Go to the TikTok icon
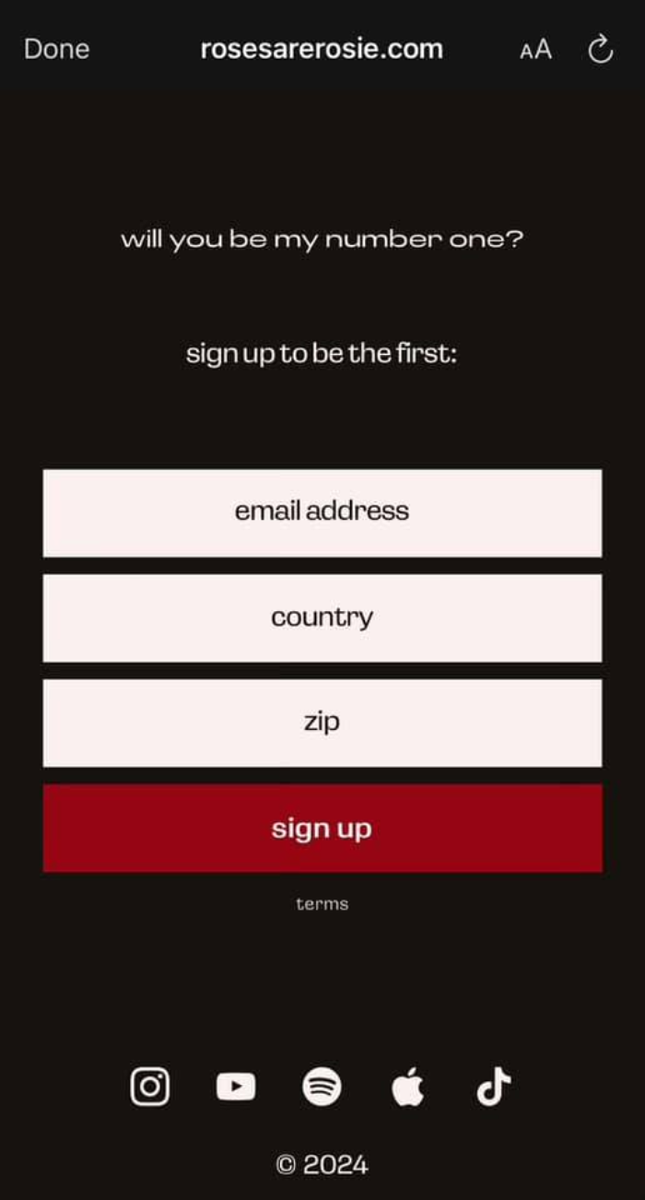Viewport: 645px width, 1200px height. point(493,1086)
